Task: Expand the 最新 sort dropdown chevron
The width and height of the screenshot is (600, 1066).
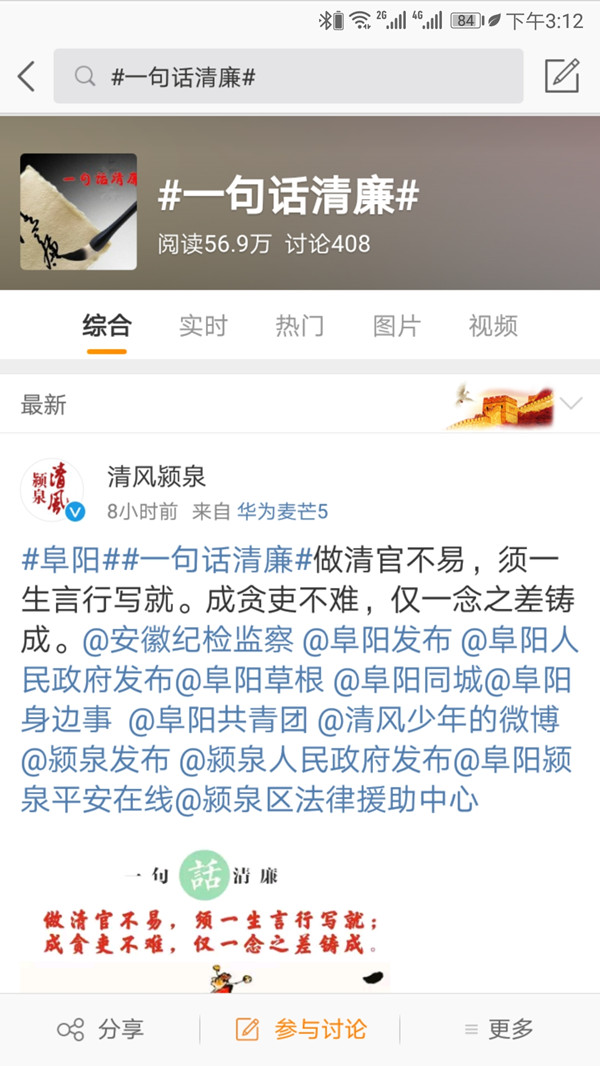Action: 571,403
